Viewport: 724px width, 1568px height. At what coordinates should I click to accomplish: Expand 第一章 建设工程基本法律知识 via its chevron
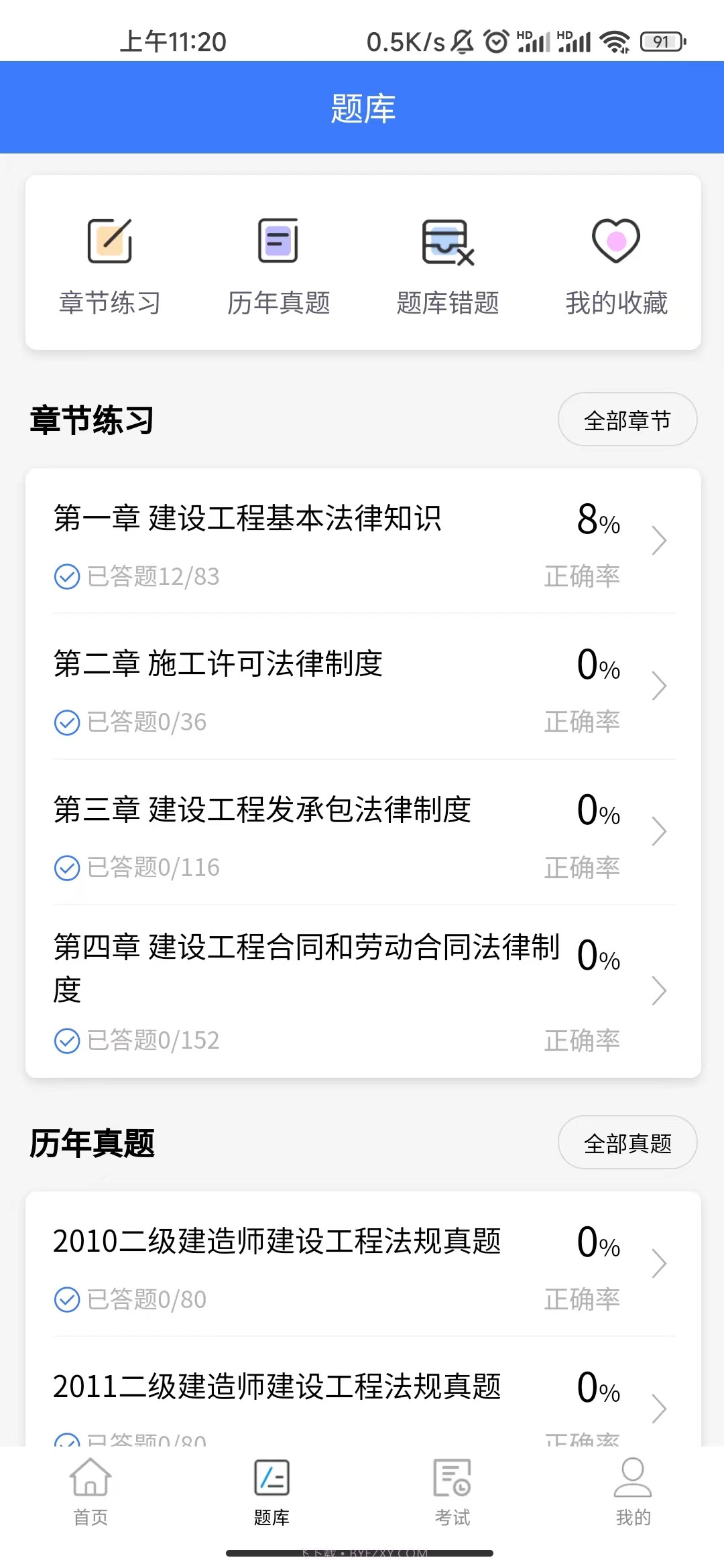click(660, 540)
